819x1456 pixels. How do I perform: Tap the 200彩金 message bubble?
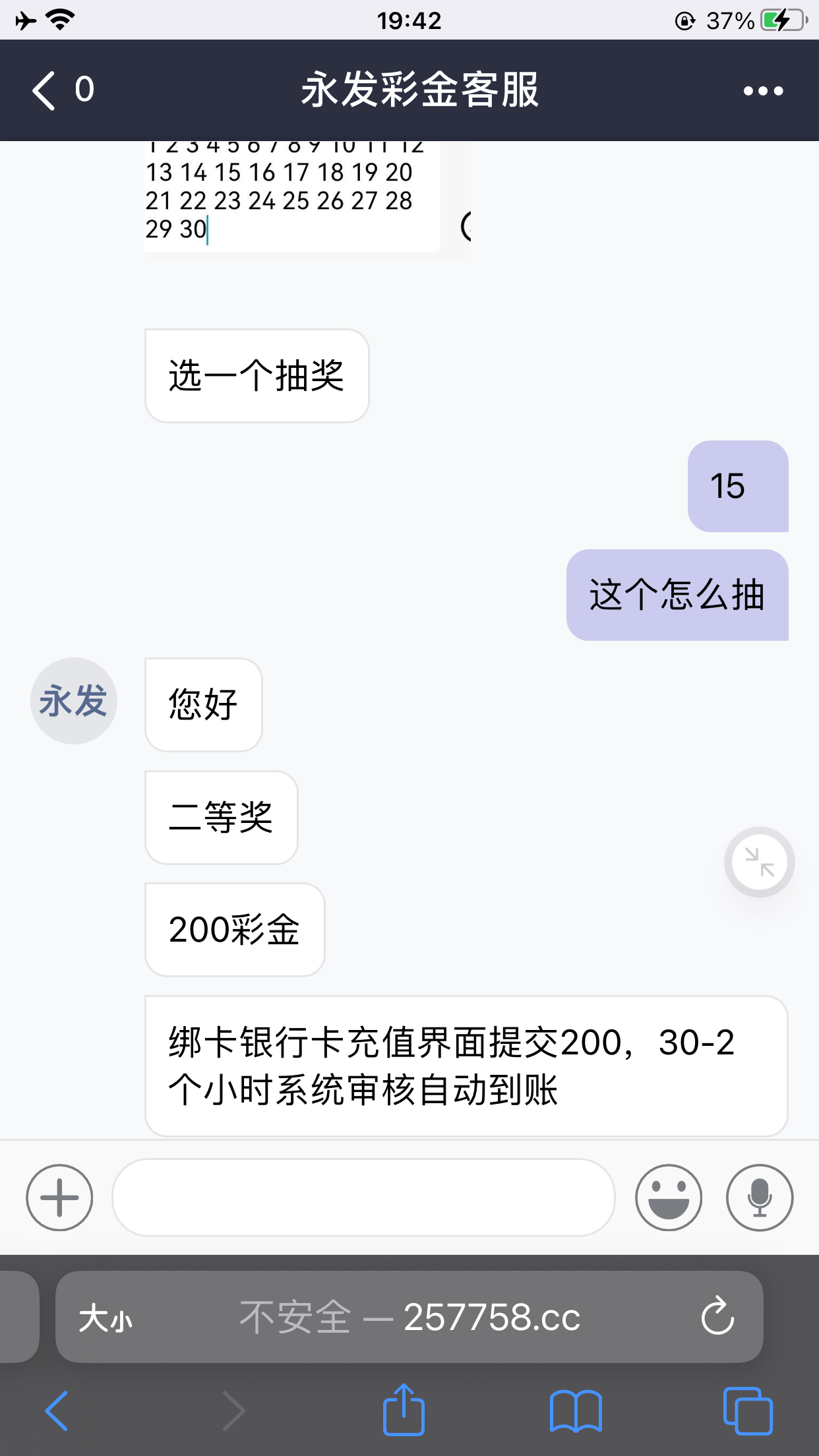[x=234, y=929]
